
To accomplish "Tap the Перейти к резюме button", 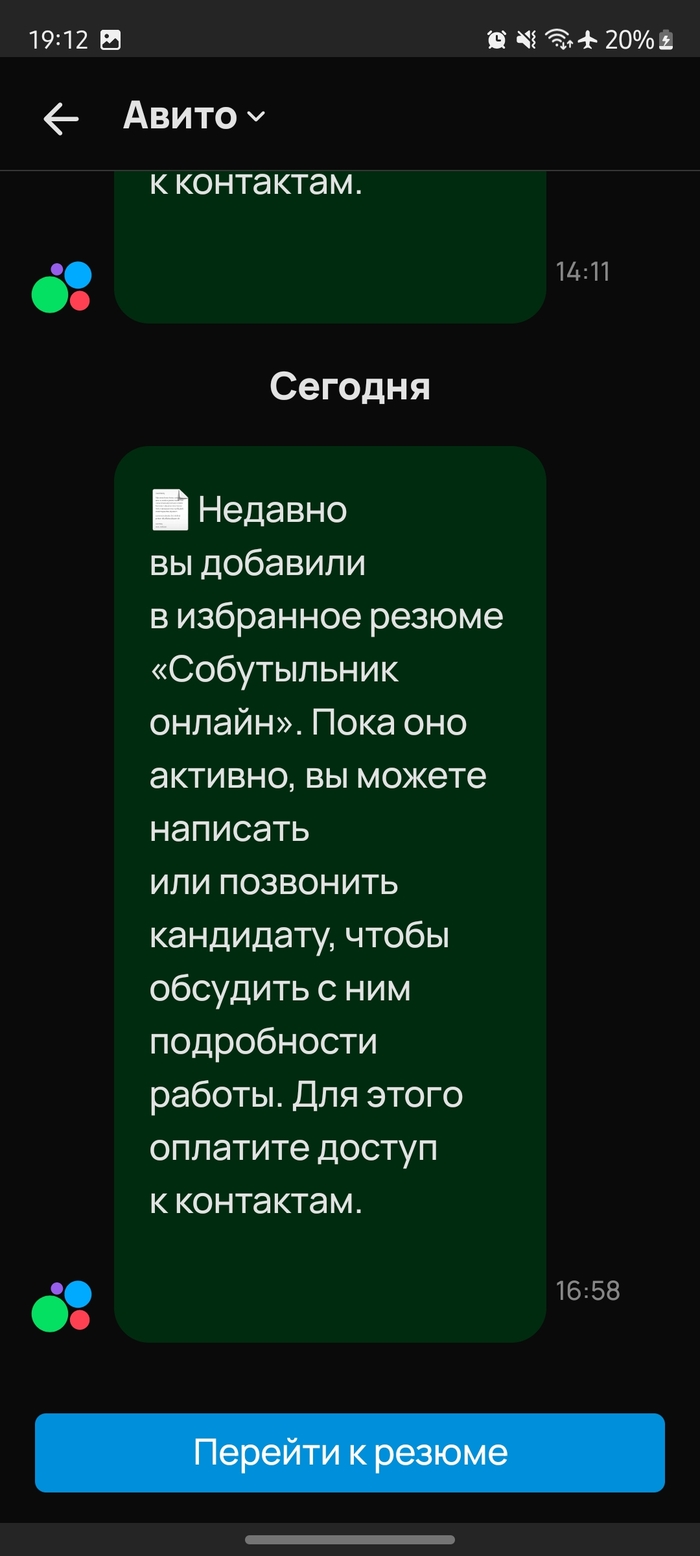I will tap(350, 1452).
